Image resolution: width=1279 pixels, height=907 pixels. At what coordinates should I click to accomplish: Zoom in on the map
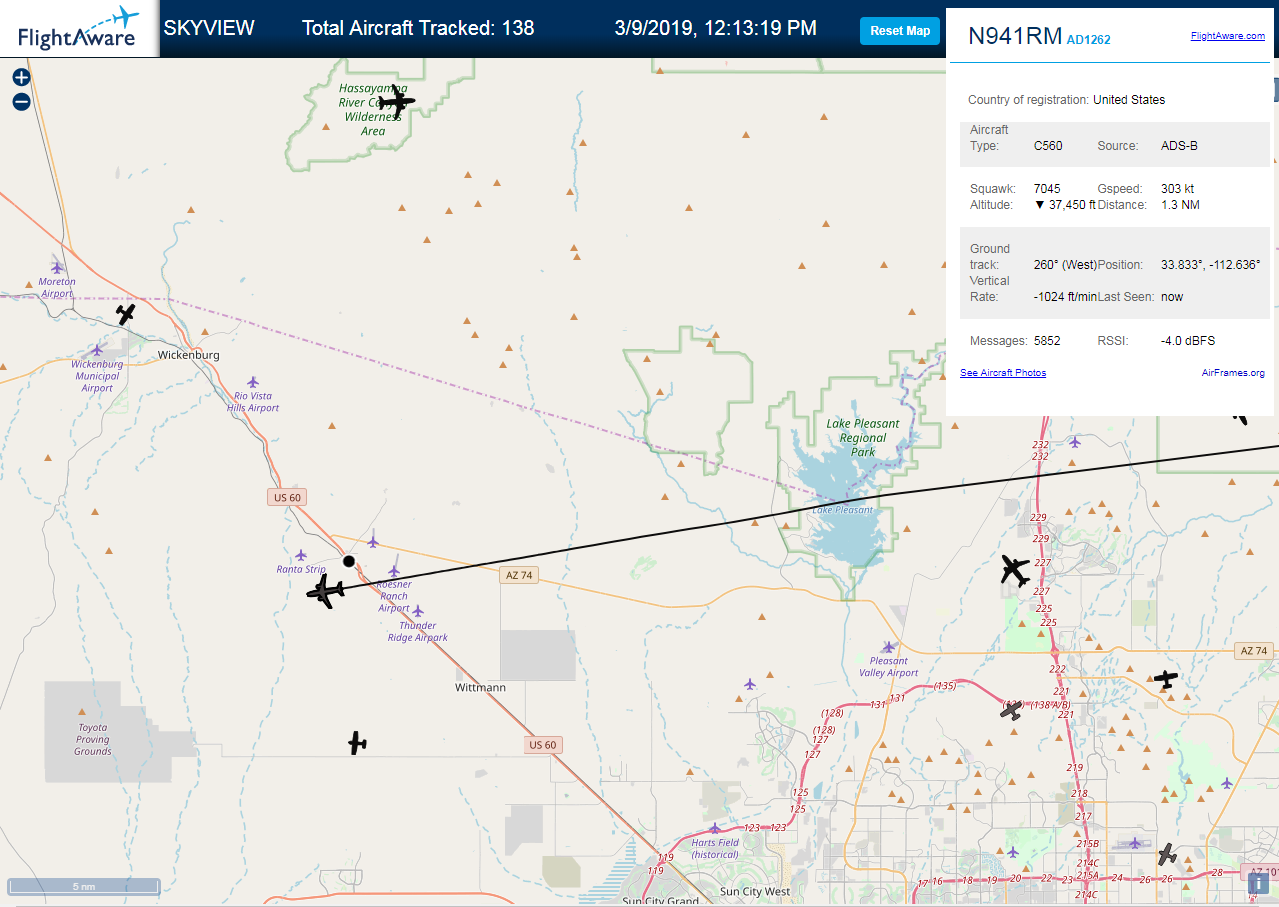point(21,77)
